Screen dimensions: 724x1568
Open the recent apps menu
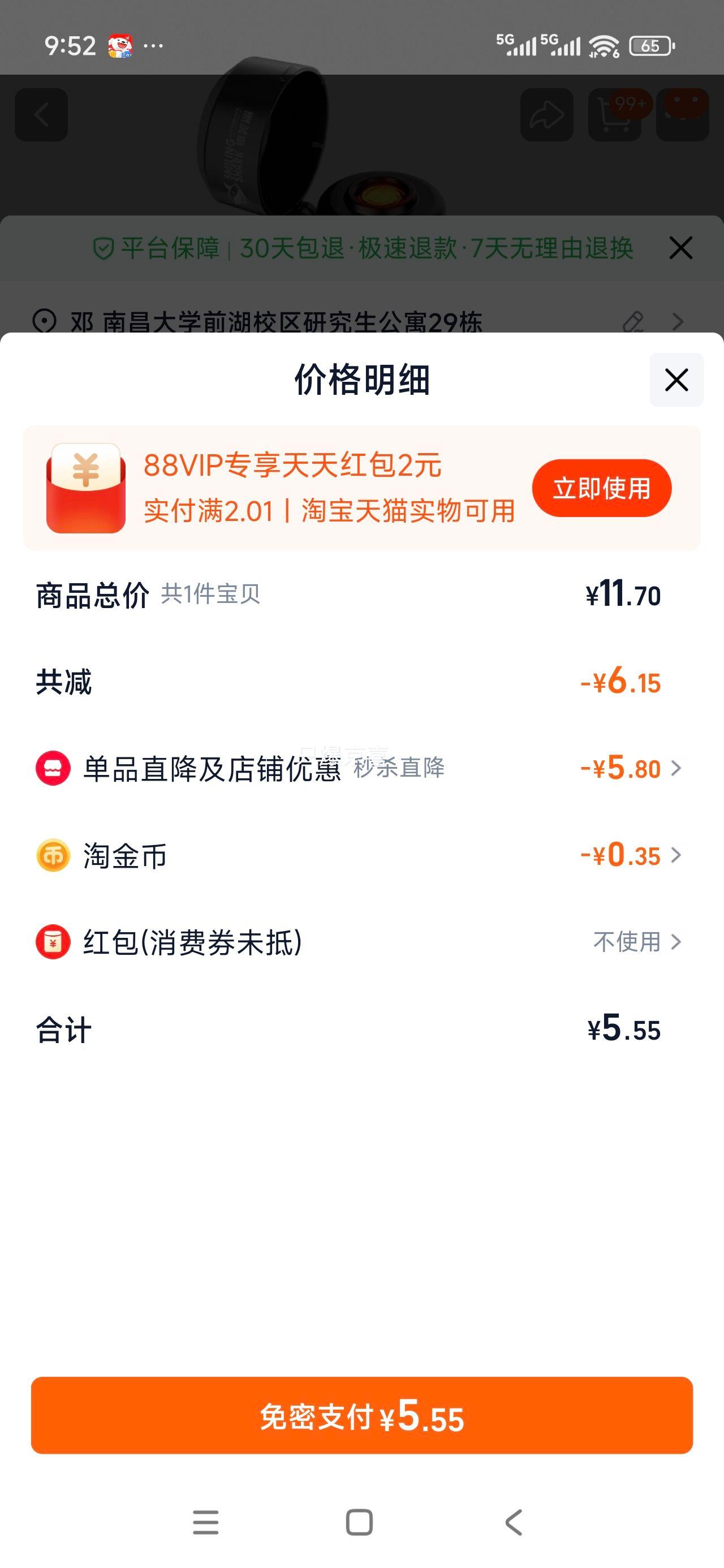coord(206,1523)
